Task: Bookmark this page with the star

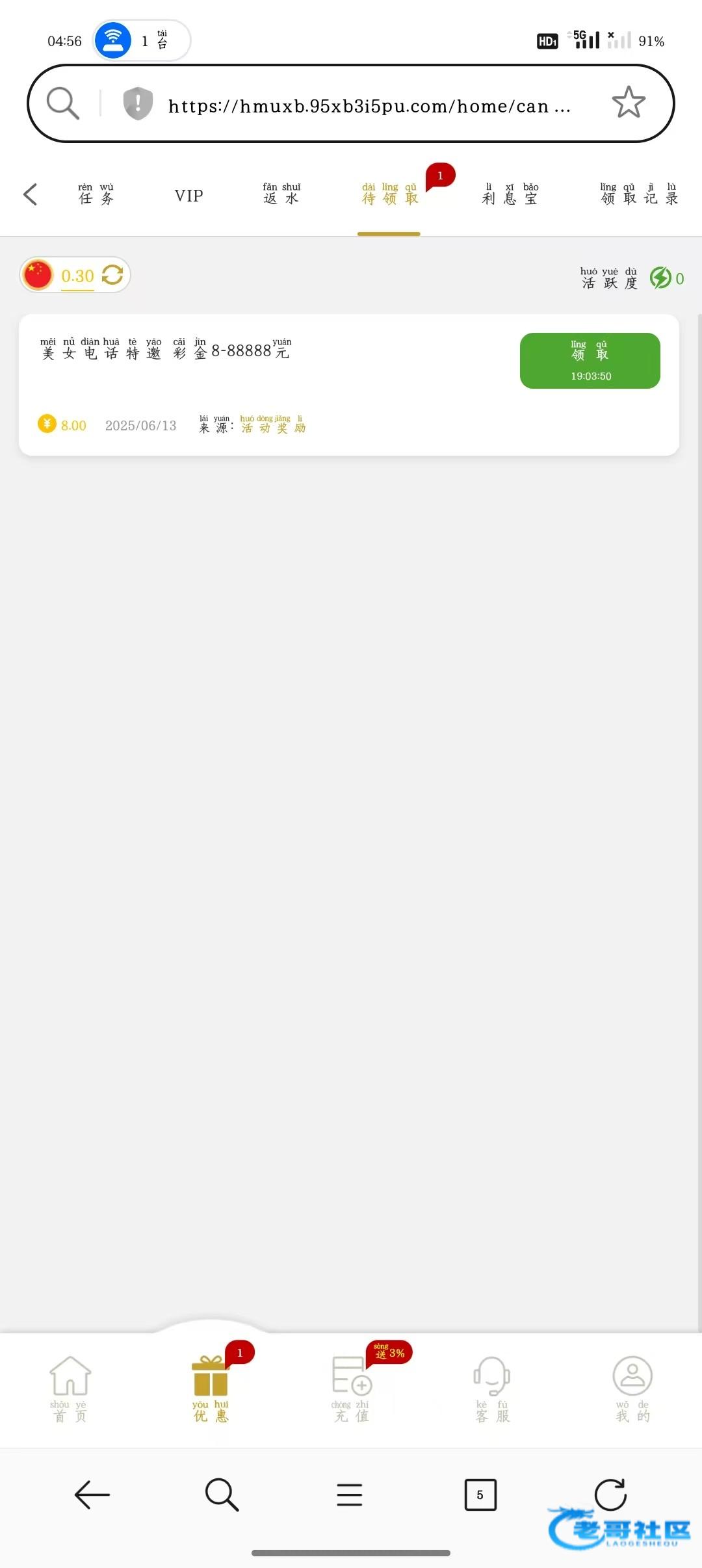Action: 628,103
